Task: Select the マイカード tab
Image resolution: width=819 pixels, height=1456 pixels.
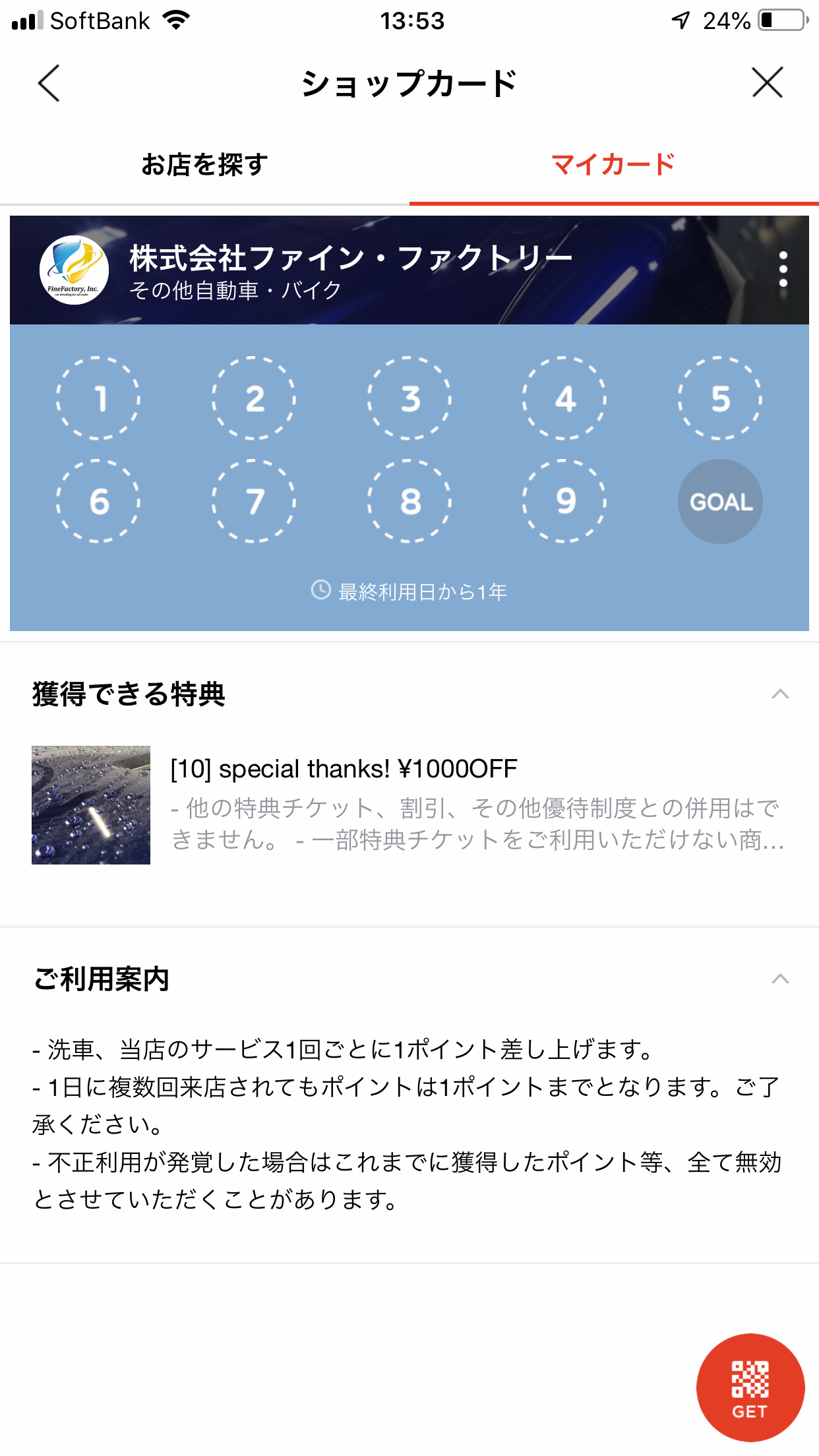Action: coord(613,165)
